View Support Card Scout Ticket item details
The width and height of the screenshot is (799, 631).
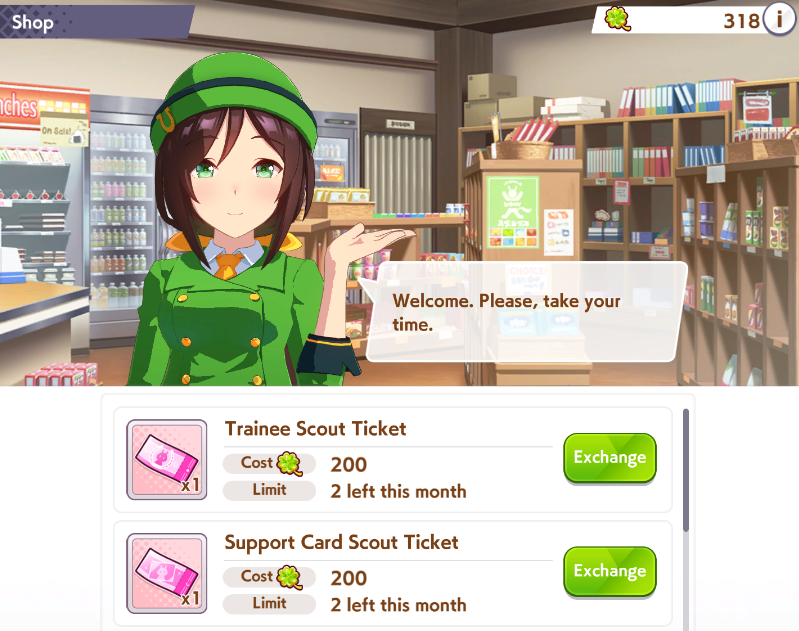[166, 573]
